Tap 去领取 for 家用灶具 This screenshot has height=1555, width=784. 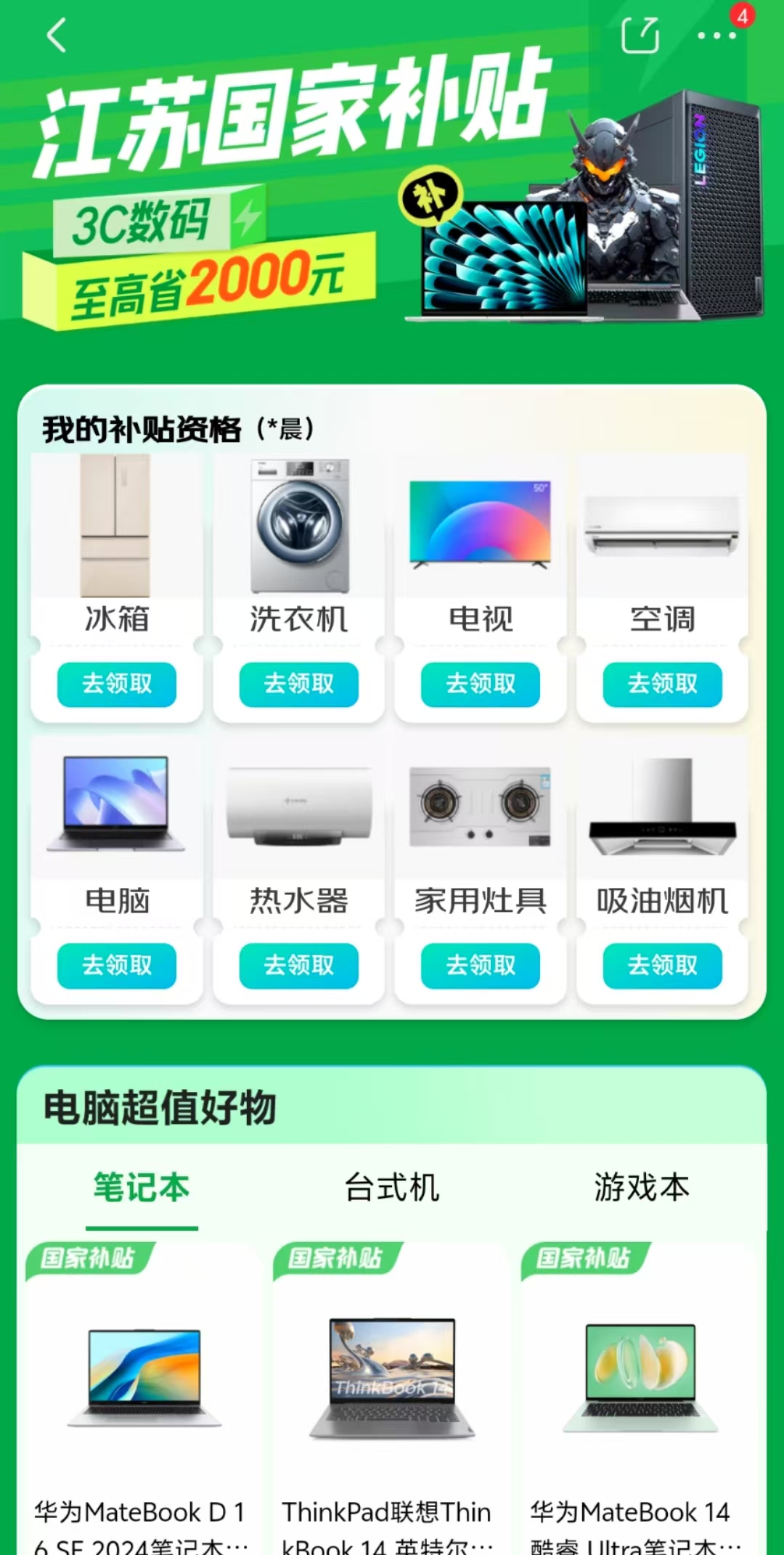pyautogui.click(x=481, y=966)
